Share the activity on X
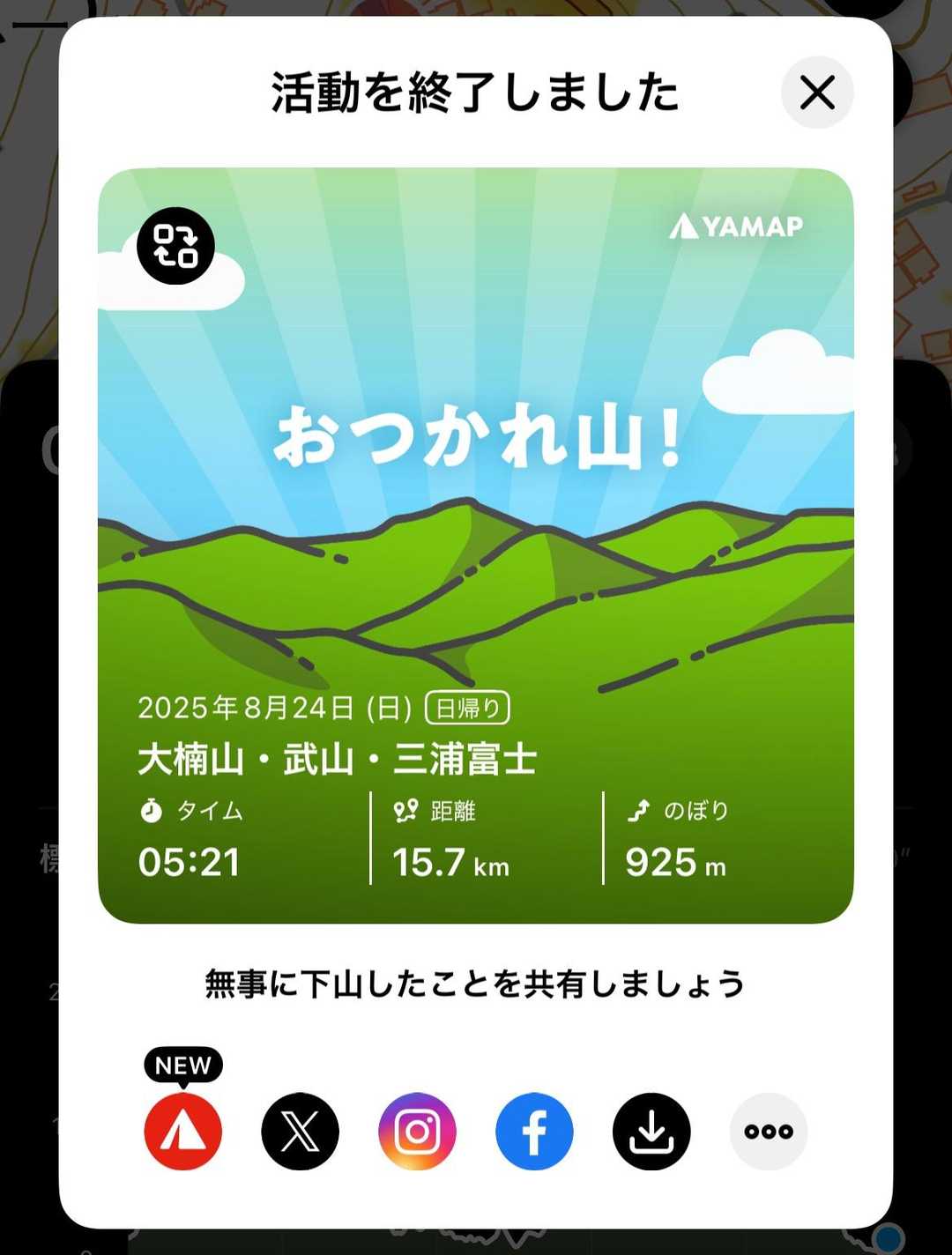The height and width of the screenshot is (1255, 952). pyautogui.click(x=300, y=1132)
